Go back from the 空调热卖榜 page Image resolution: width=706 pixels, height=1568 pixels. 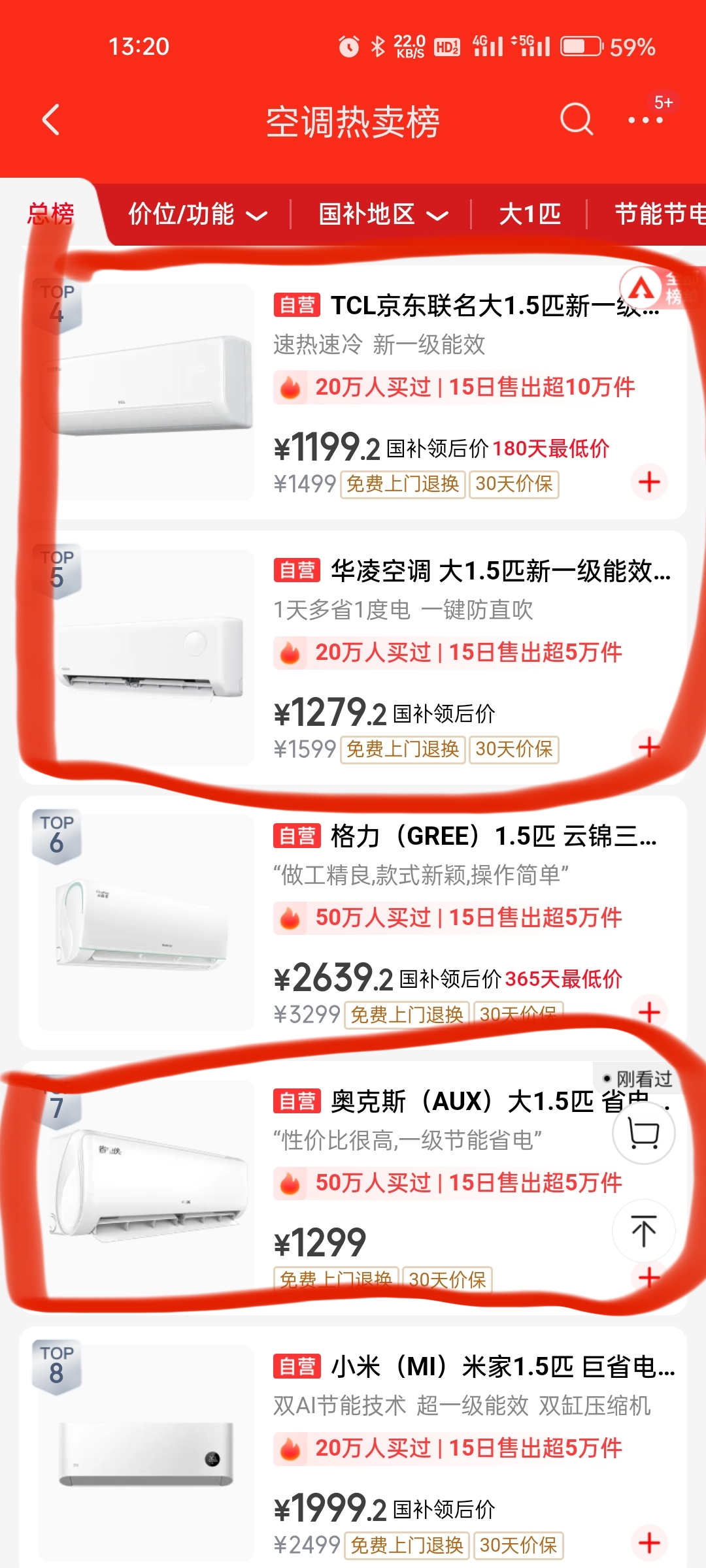[51, 120]
